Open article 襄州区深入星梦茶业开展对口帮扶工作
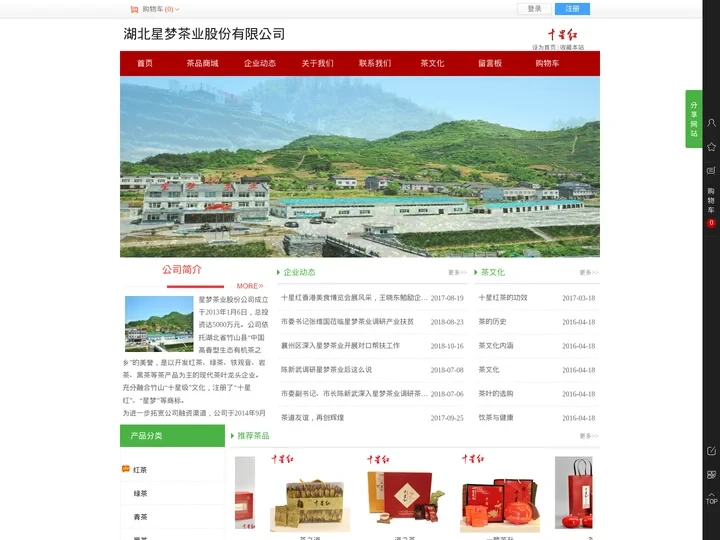This screenshot has height=540, width=720. click(x=340, y=346)
